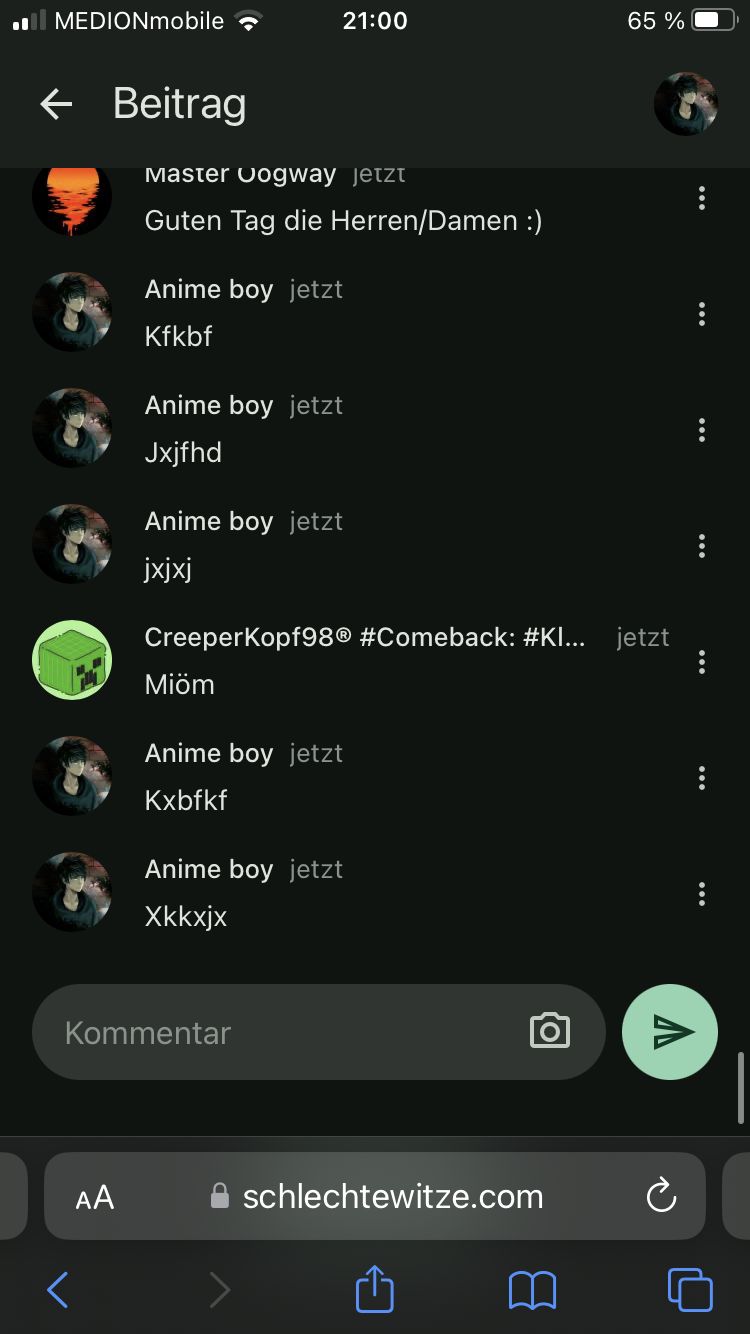Screen dimensions: 750x1334
Task: Send the comment
Action: tap(670, 1032)
